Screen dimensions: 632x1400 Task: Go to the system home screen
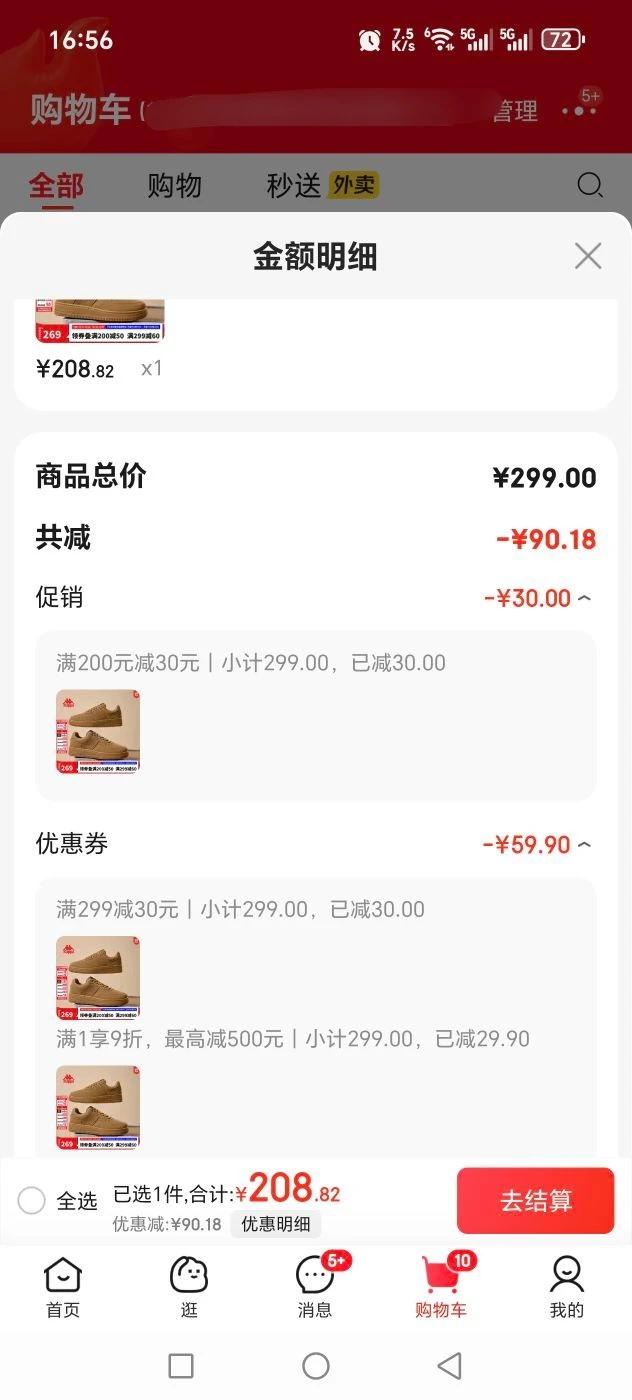point(316,1366)
